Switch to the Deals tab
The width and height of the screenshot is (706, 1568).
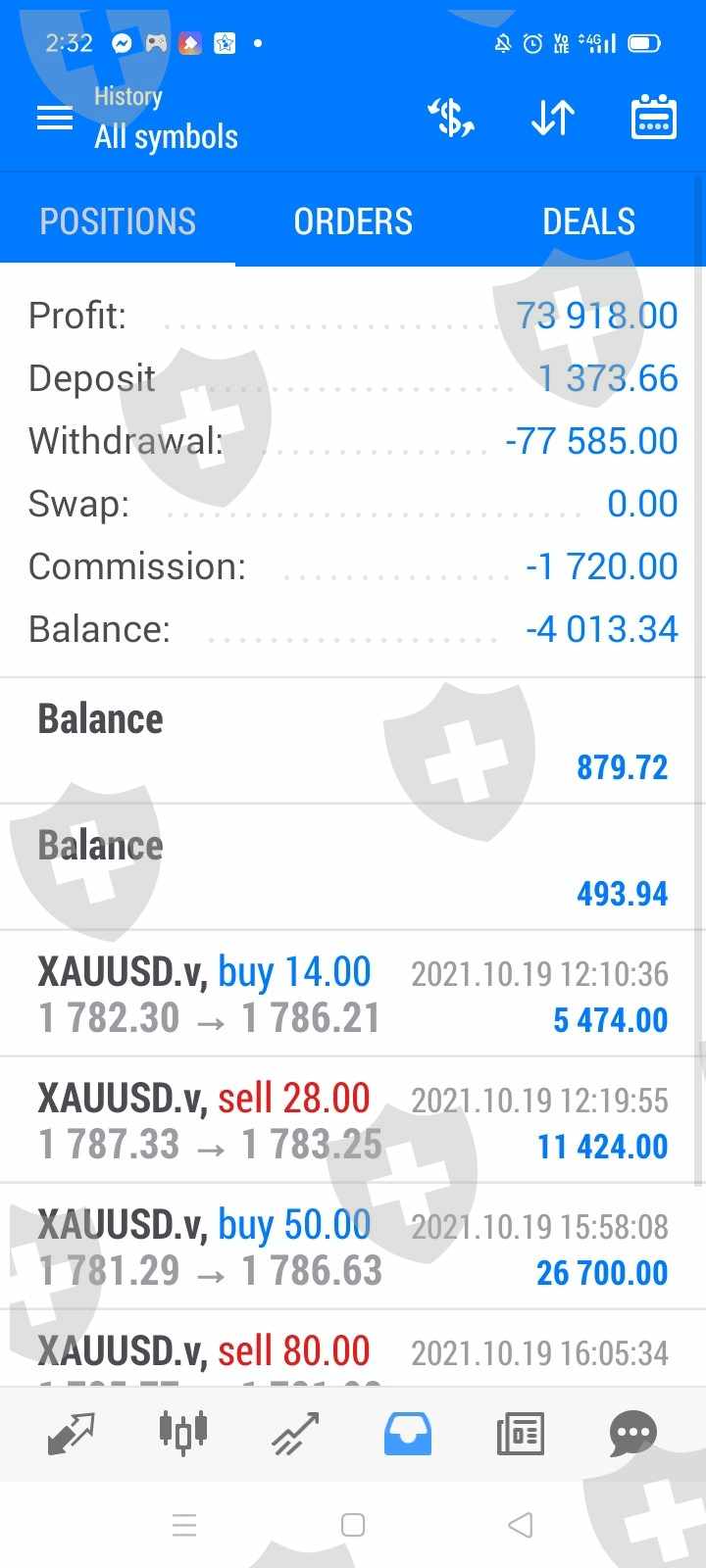click(588, 221)
